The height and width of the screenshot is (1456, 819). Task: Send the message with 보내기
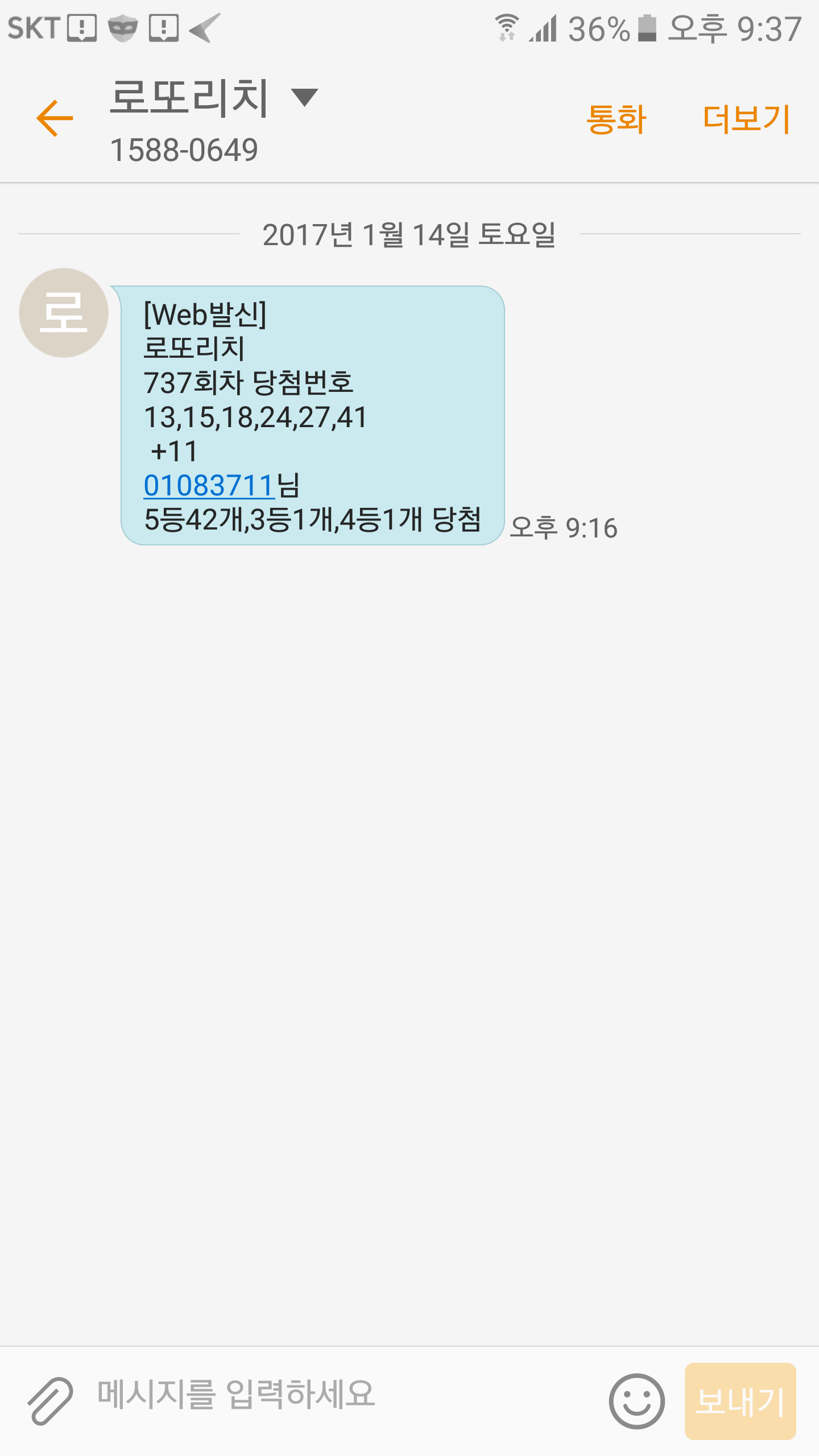coord(740,1401)
